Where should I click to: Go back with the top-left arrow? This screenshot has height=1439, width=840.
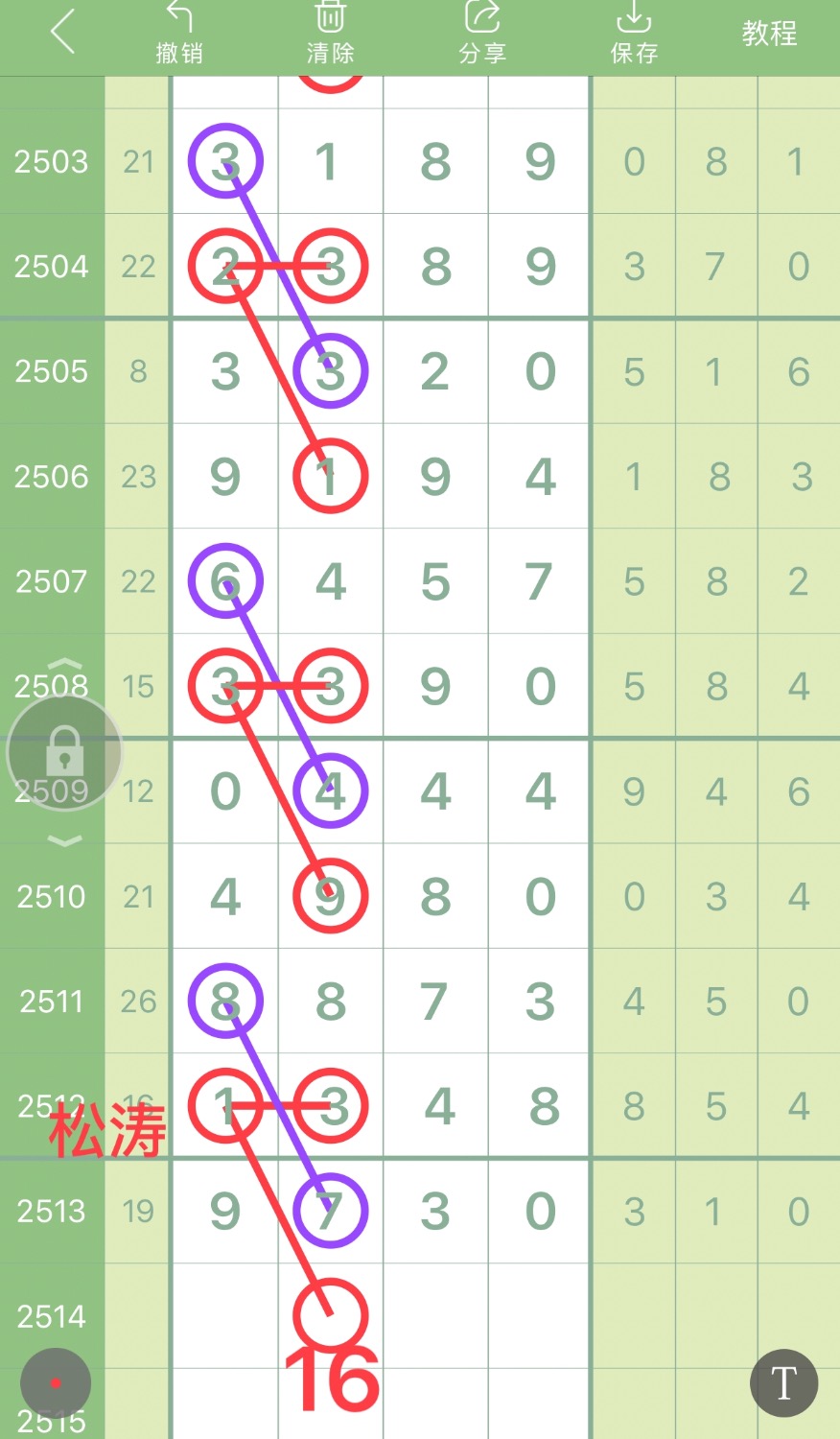pyautogui.click(x=63, y=33)
